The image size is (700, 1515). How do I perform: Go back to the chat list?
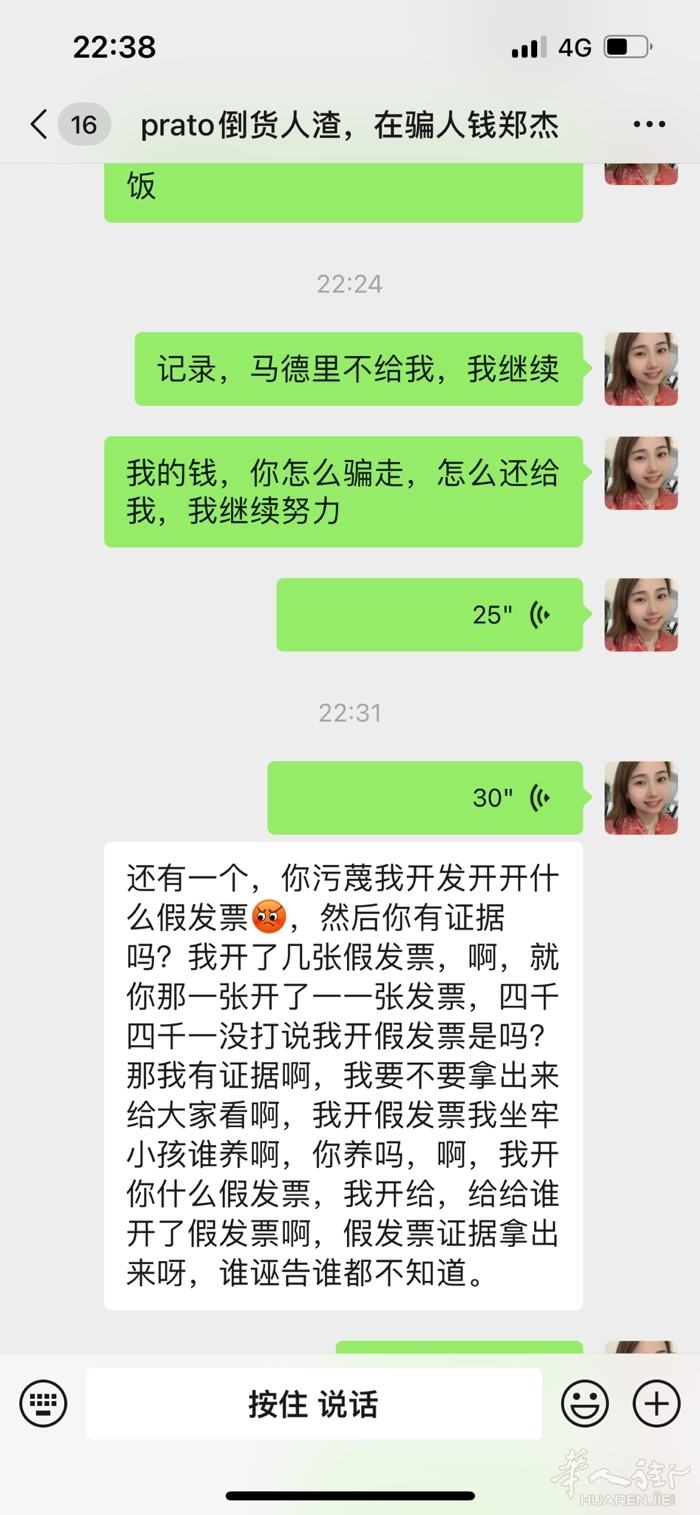pyautogui.click(x=40, y=125)
